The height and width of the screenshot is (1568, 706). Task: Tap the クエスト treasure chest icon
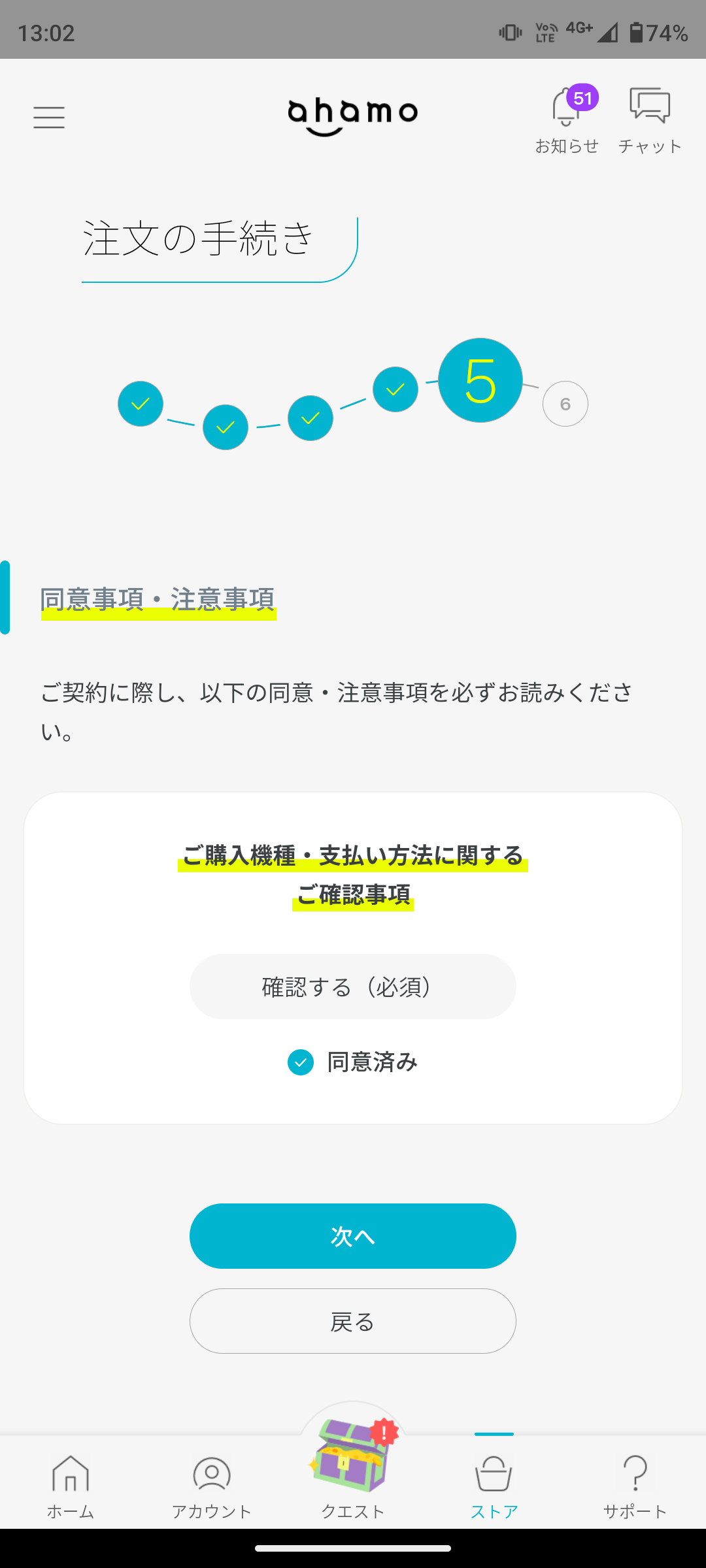(x=352, y=1457)
